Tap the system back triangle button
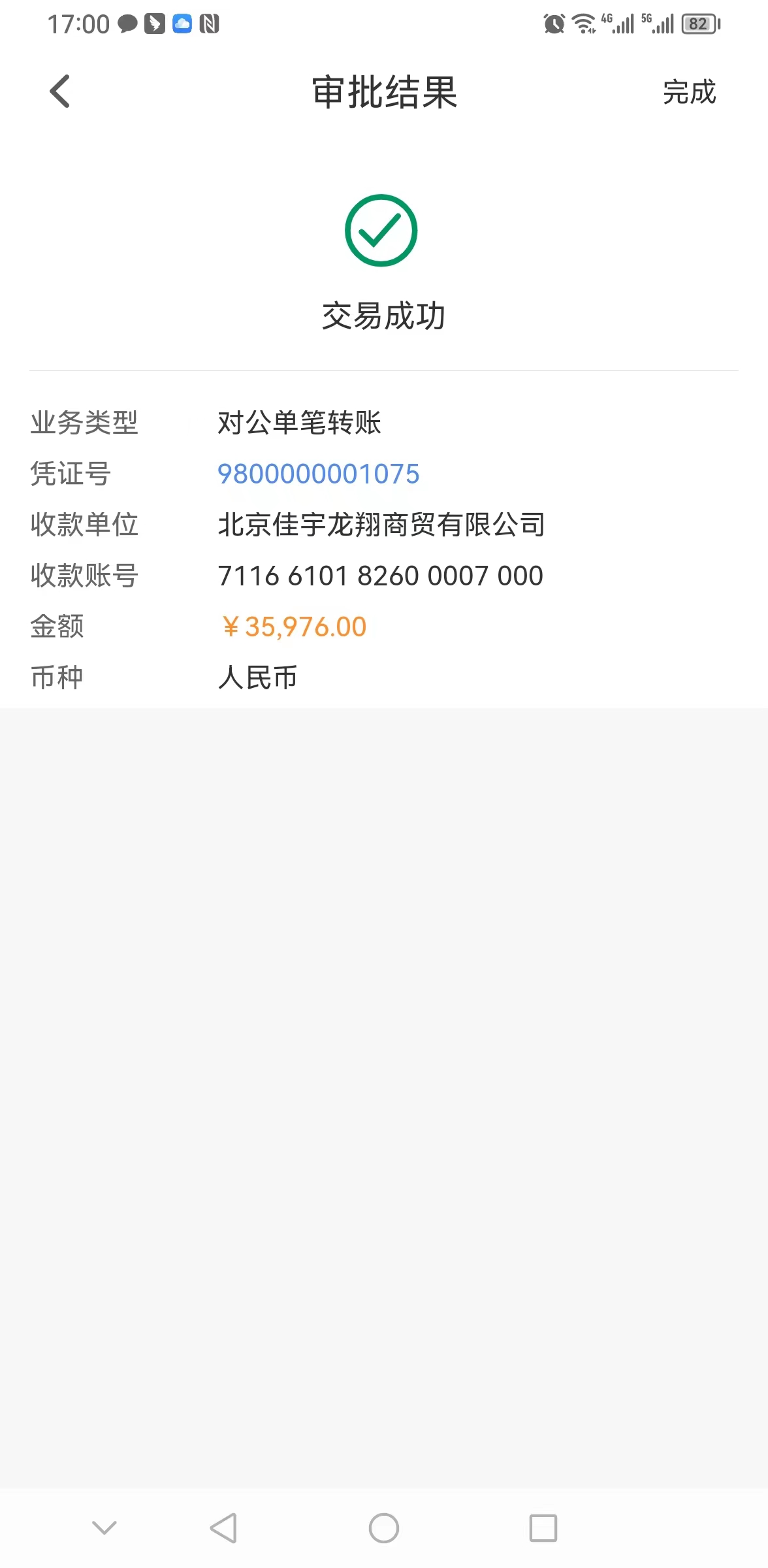Viewport: 768px width, 1568px height. [223, 1528]
